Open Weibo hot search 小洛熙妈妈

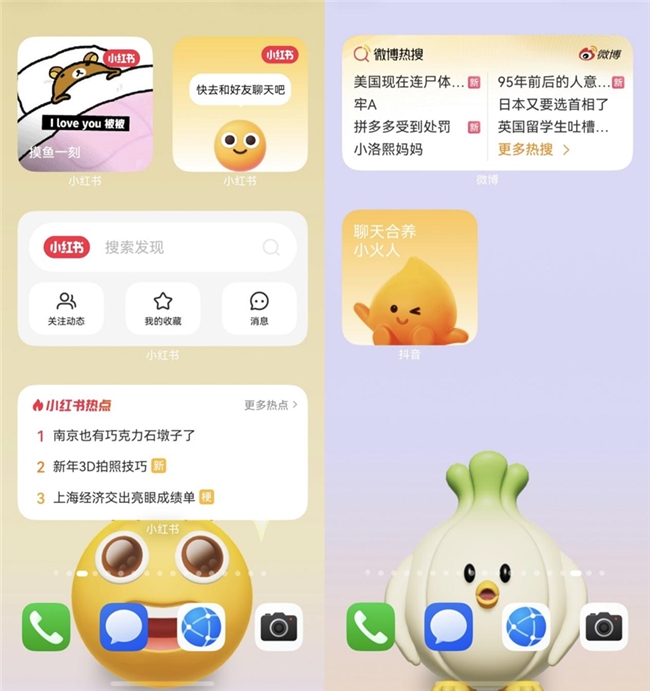pyautogui.click(x=388, y=149)
